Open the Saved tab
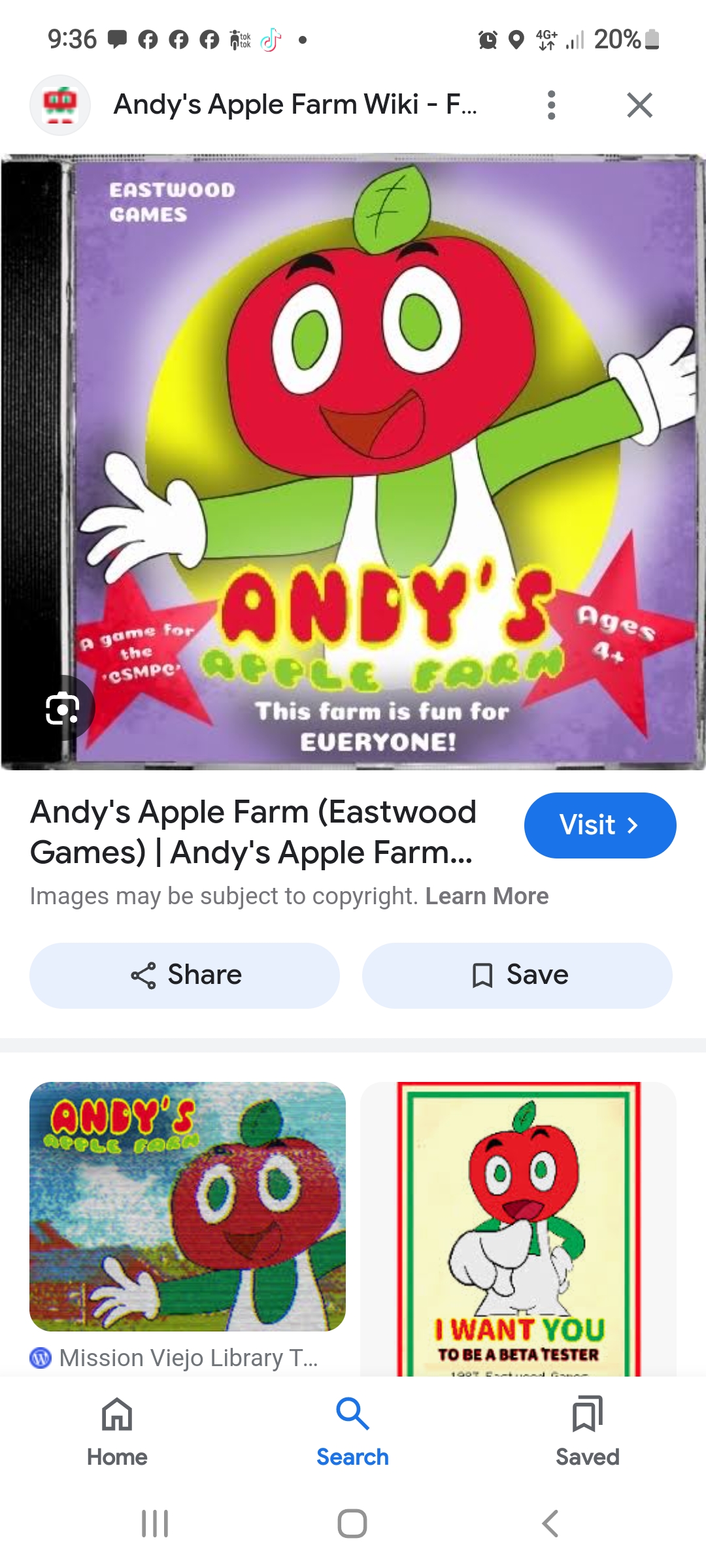This screenshot has height=1568, width=706. [587, 1431]
